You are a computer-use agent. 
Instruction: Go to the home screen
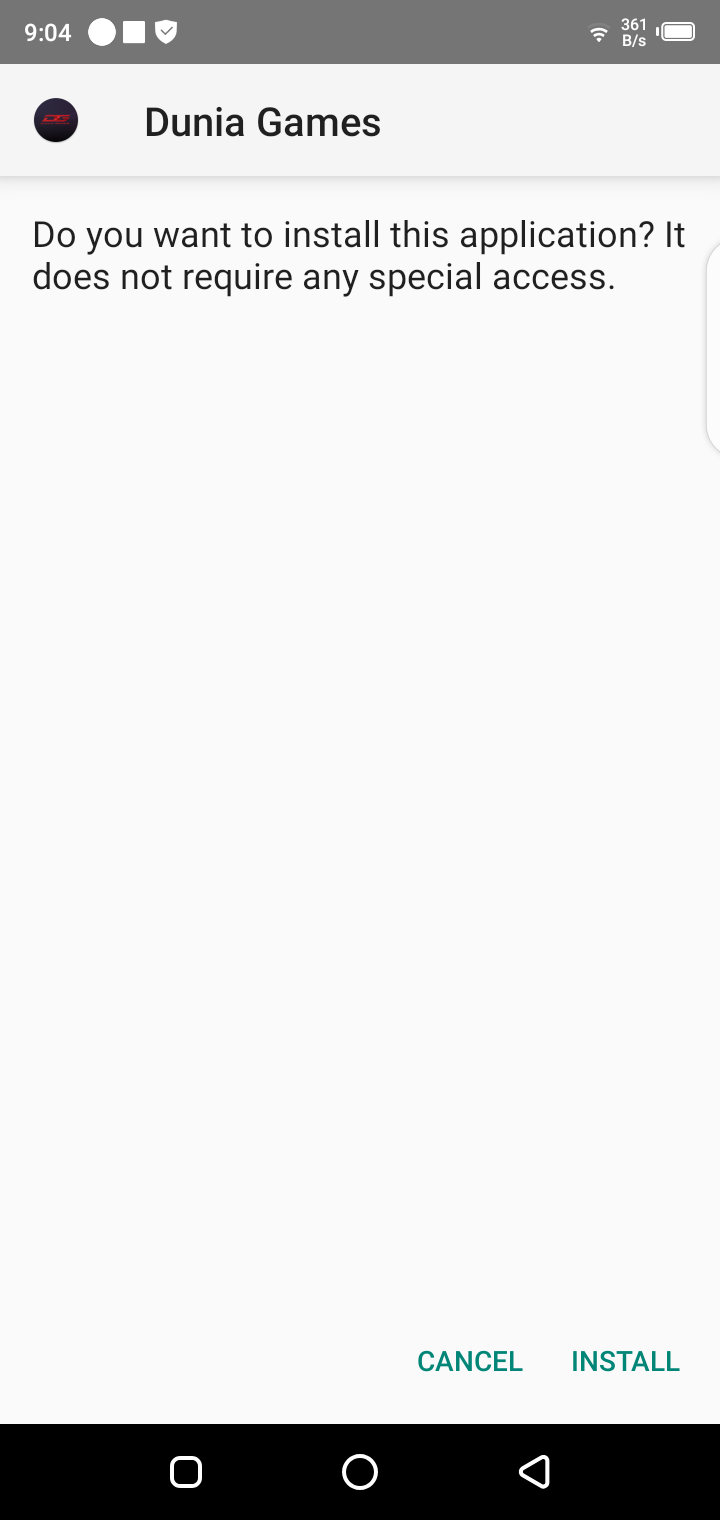(360, 1471)
